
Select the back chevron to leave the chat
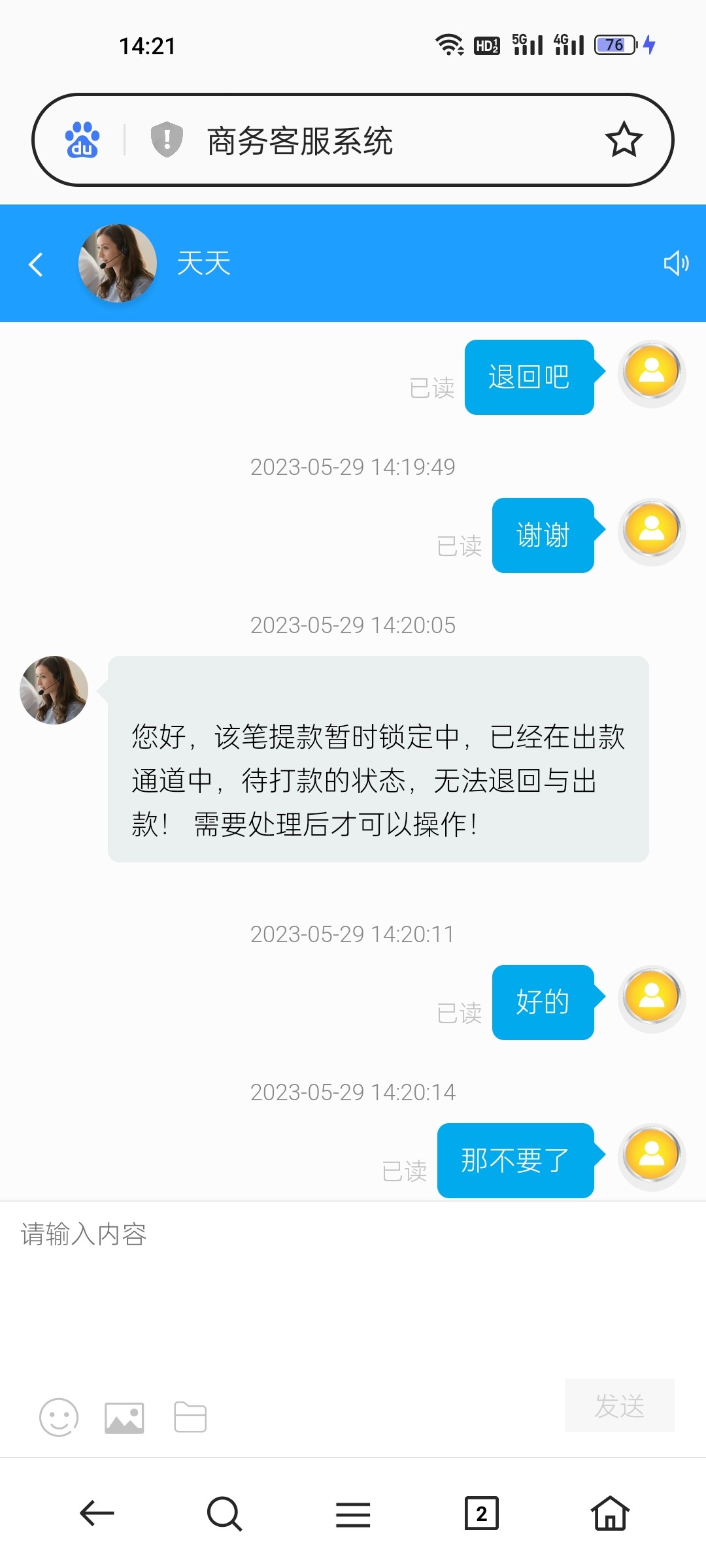(37, 263)
